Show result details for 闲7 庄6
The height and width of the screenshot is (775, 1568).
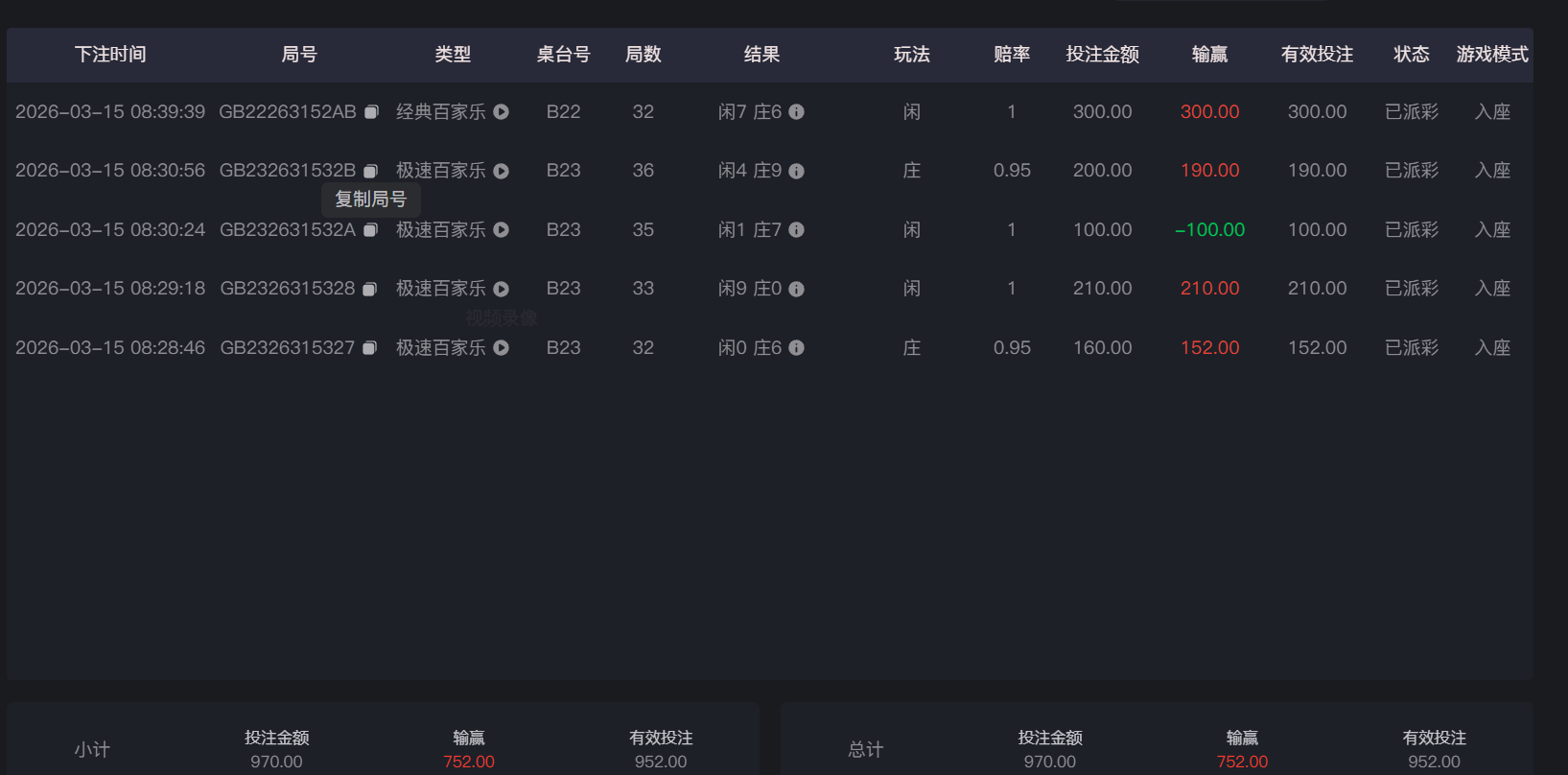(797, 112)
